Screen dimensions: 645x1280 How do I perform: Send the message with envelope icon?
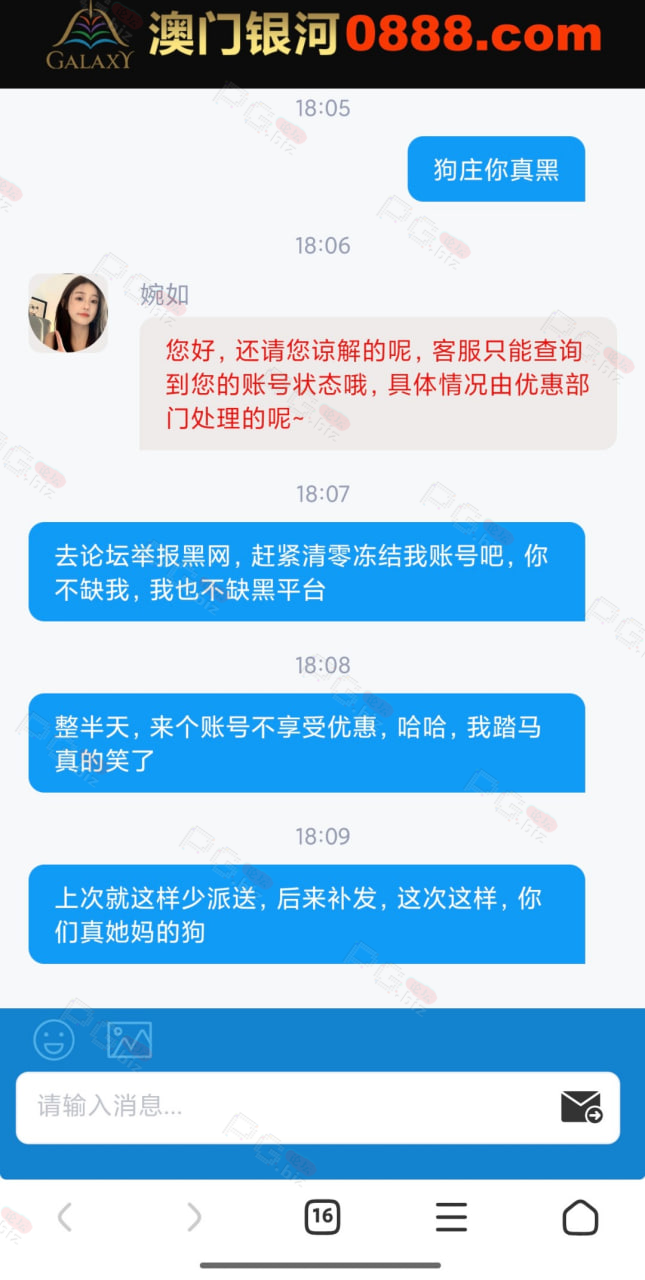pyautogui.click(x=582, y=1107)
